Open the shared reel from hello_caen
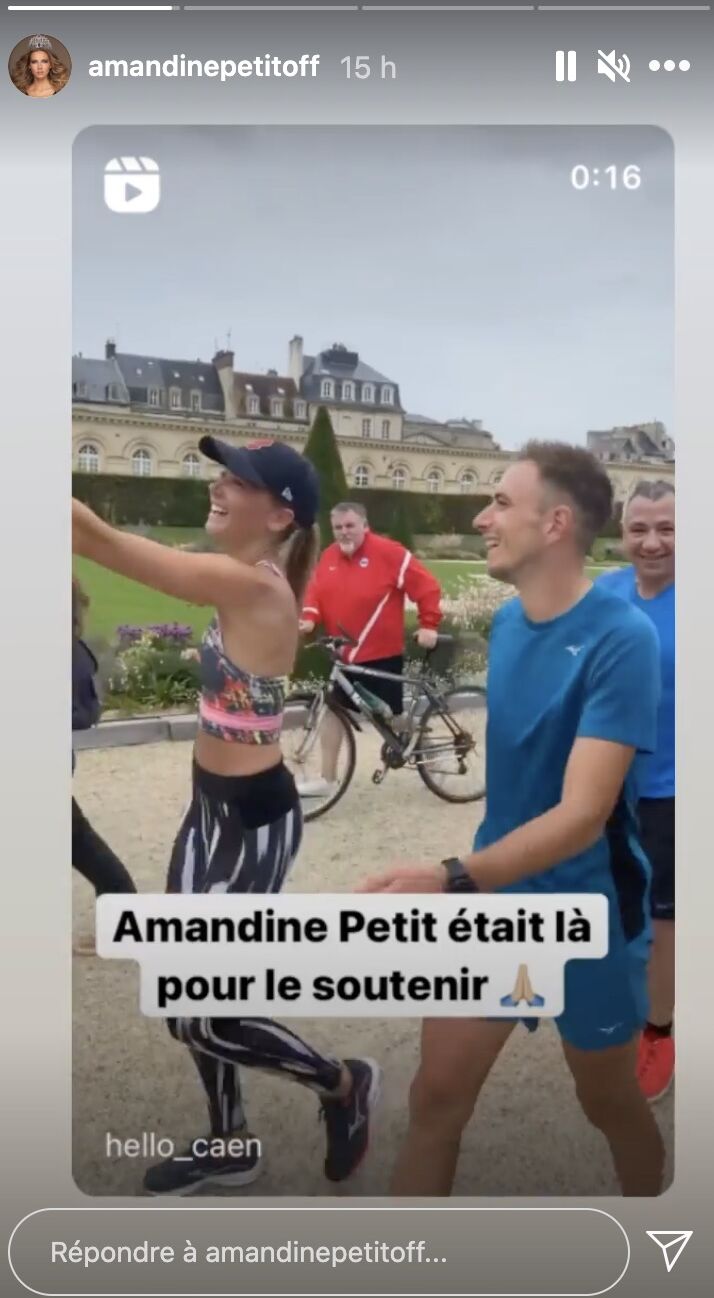 pos(372,660)
